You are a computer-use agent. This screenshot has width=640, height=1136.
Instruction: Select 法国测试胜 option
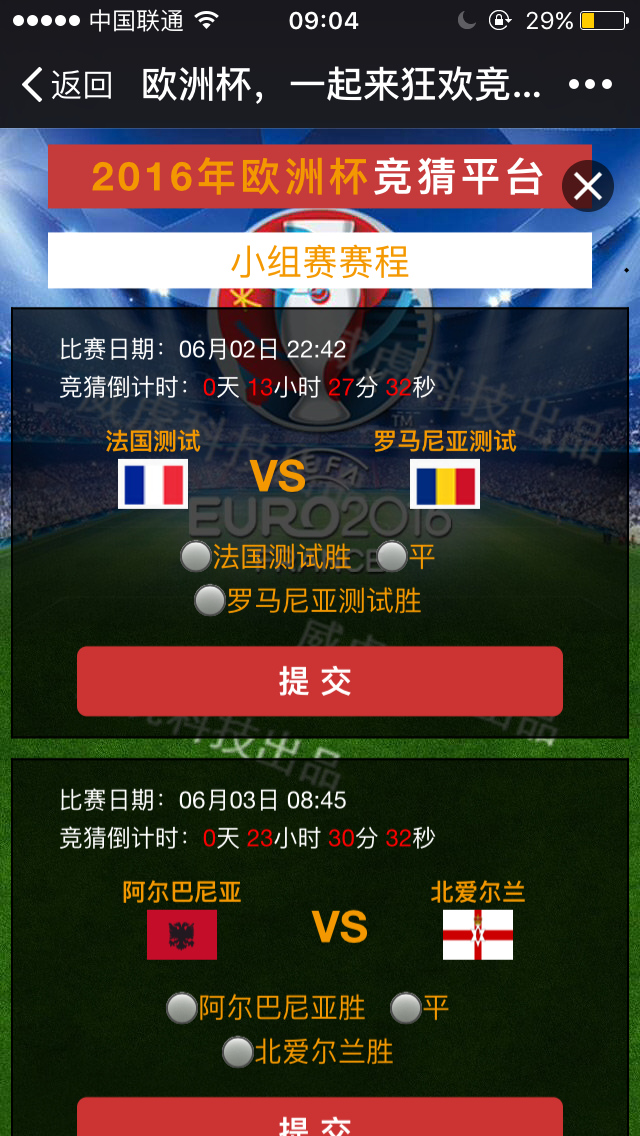196,556
